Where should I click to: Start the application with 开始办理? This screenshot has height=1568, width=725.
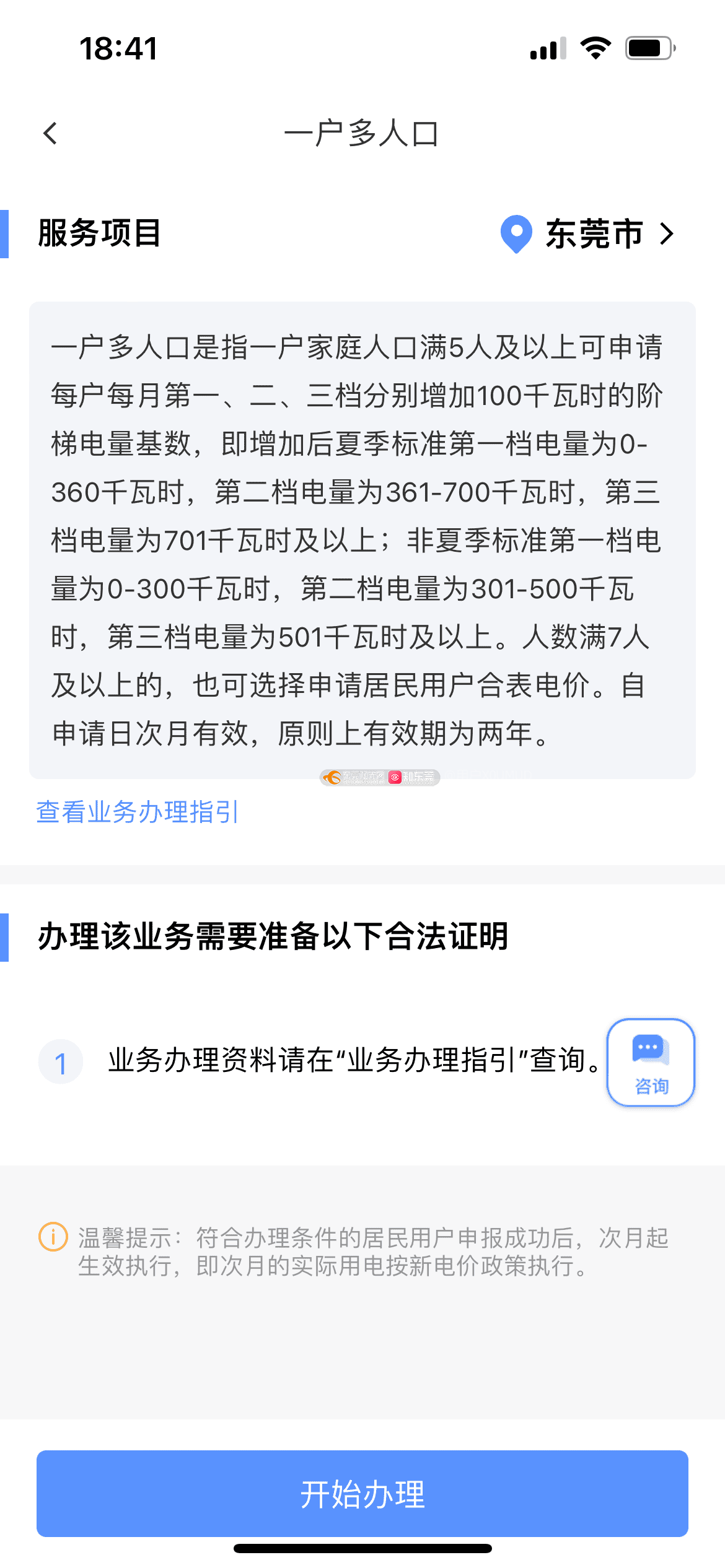click(362, 1494)
